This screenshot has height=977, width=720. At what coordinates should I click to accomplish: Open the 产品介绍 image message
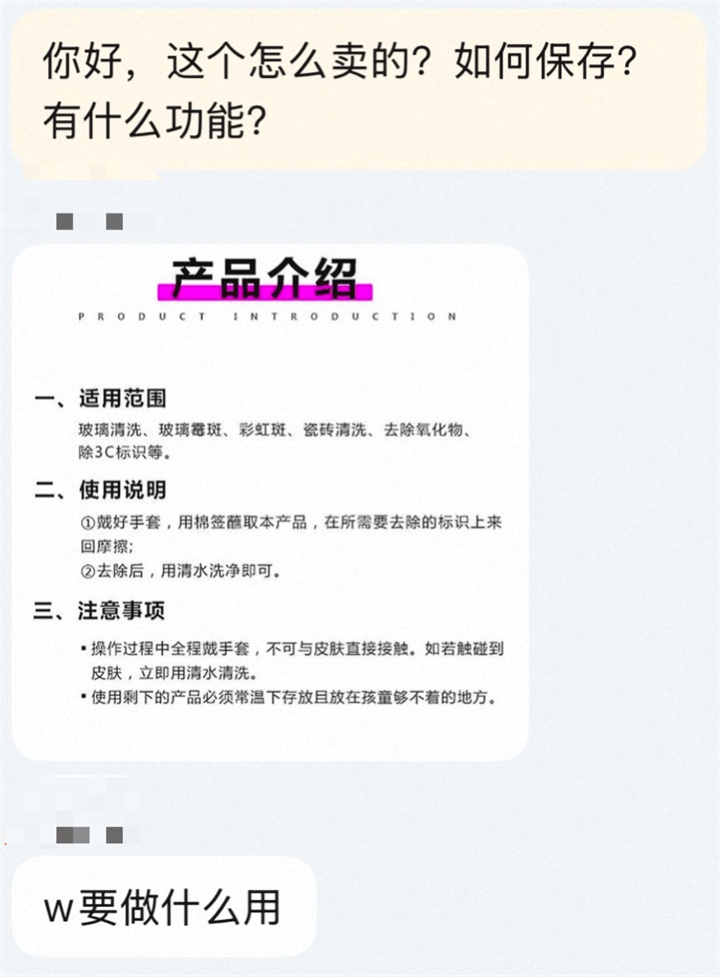pos(270,500)
